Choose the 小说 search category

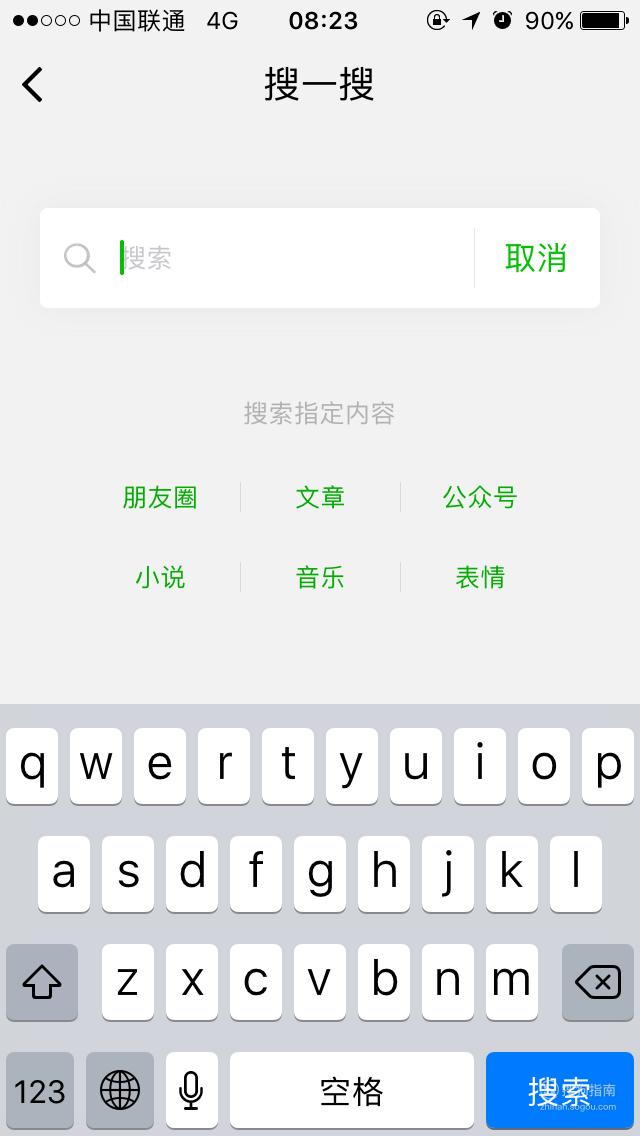tap(160, 577)
